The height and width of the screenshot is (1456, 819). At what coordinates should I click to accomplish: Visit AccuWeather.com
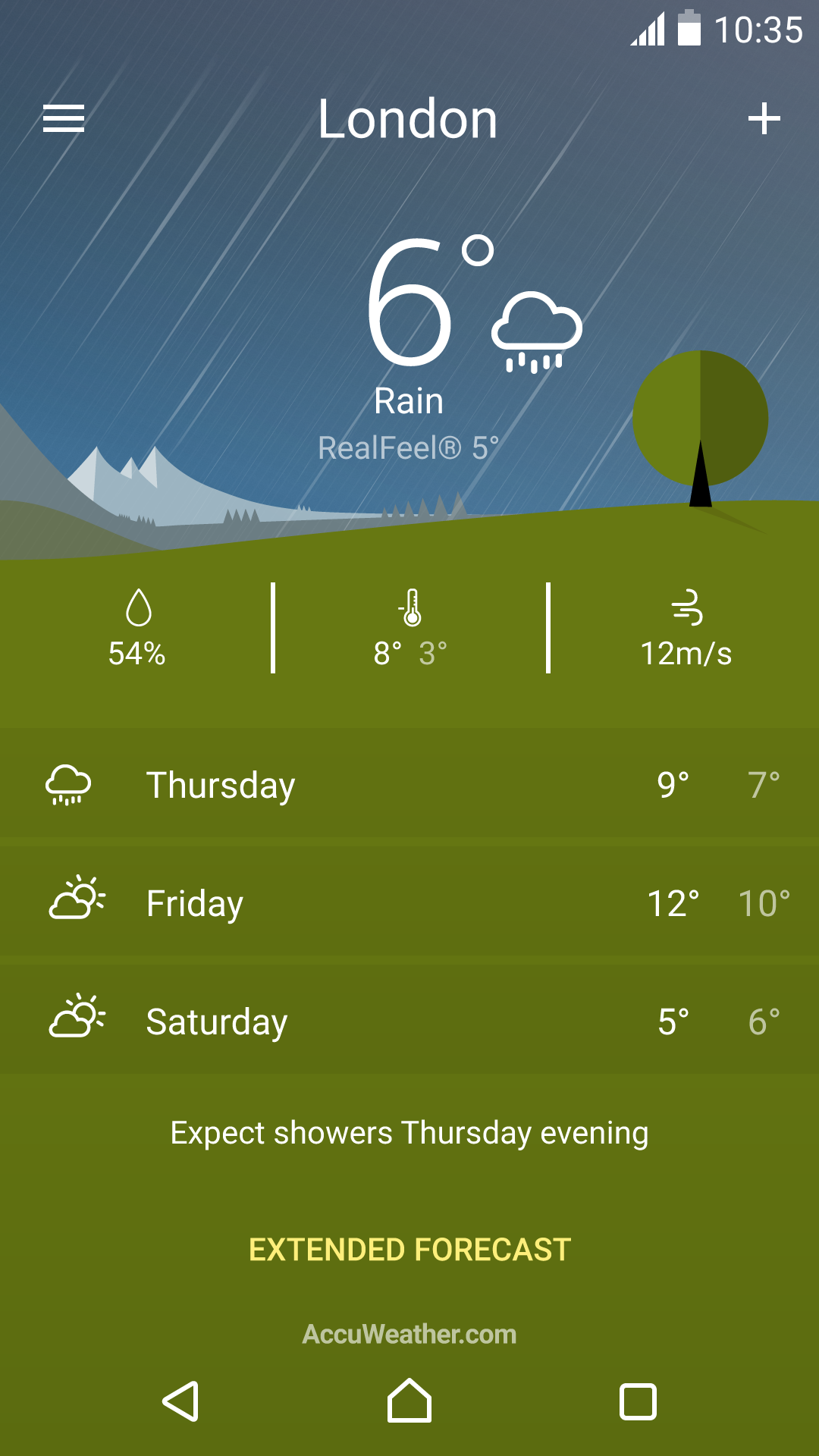point(409,1334)
